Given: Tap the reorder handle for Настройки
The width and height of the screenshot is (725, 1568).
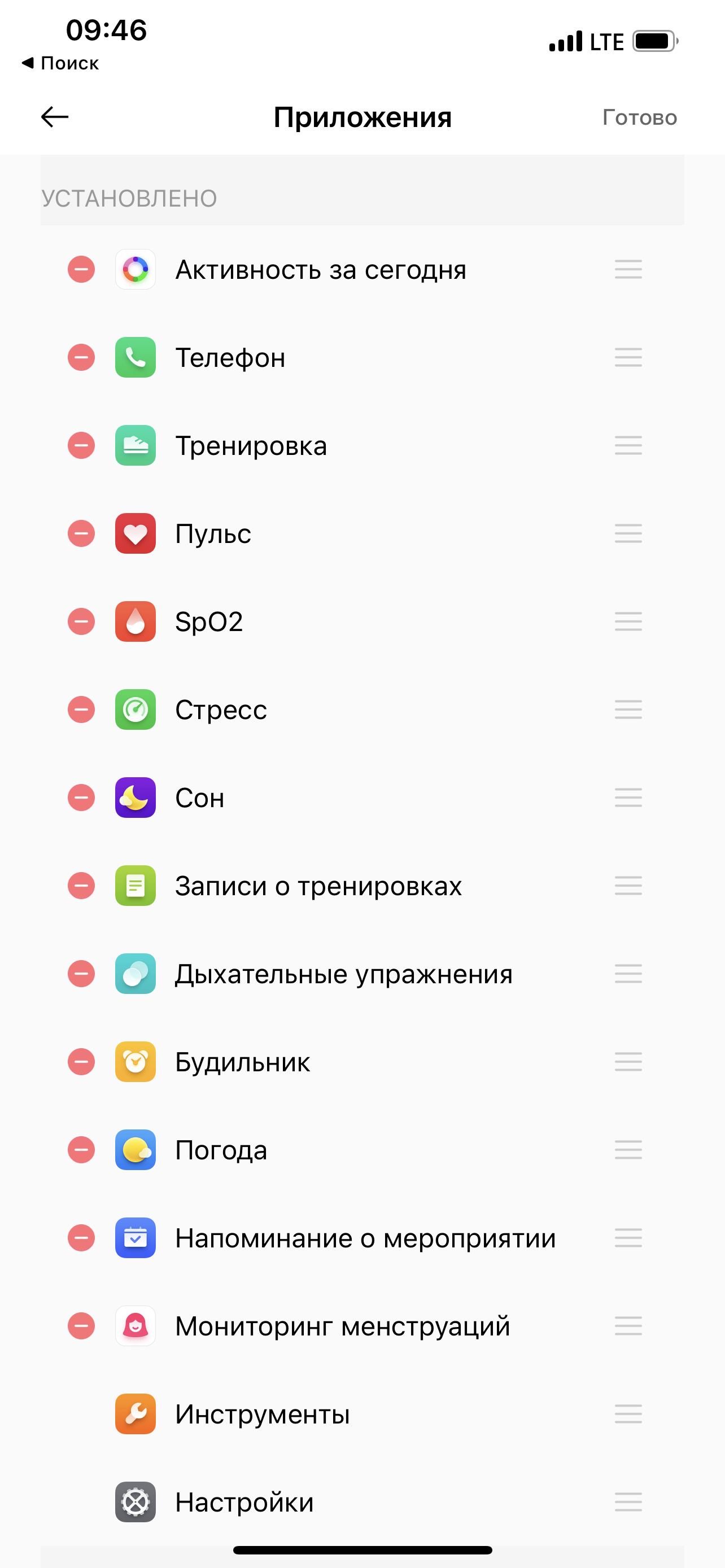Looking at the screenshot, I should (x=628, y=1503).
